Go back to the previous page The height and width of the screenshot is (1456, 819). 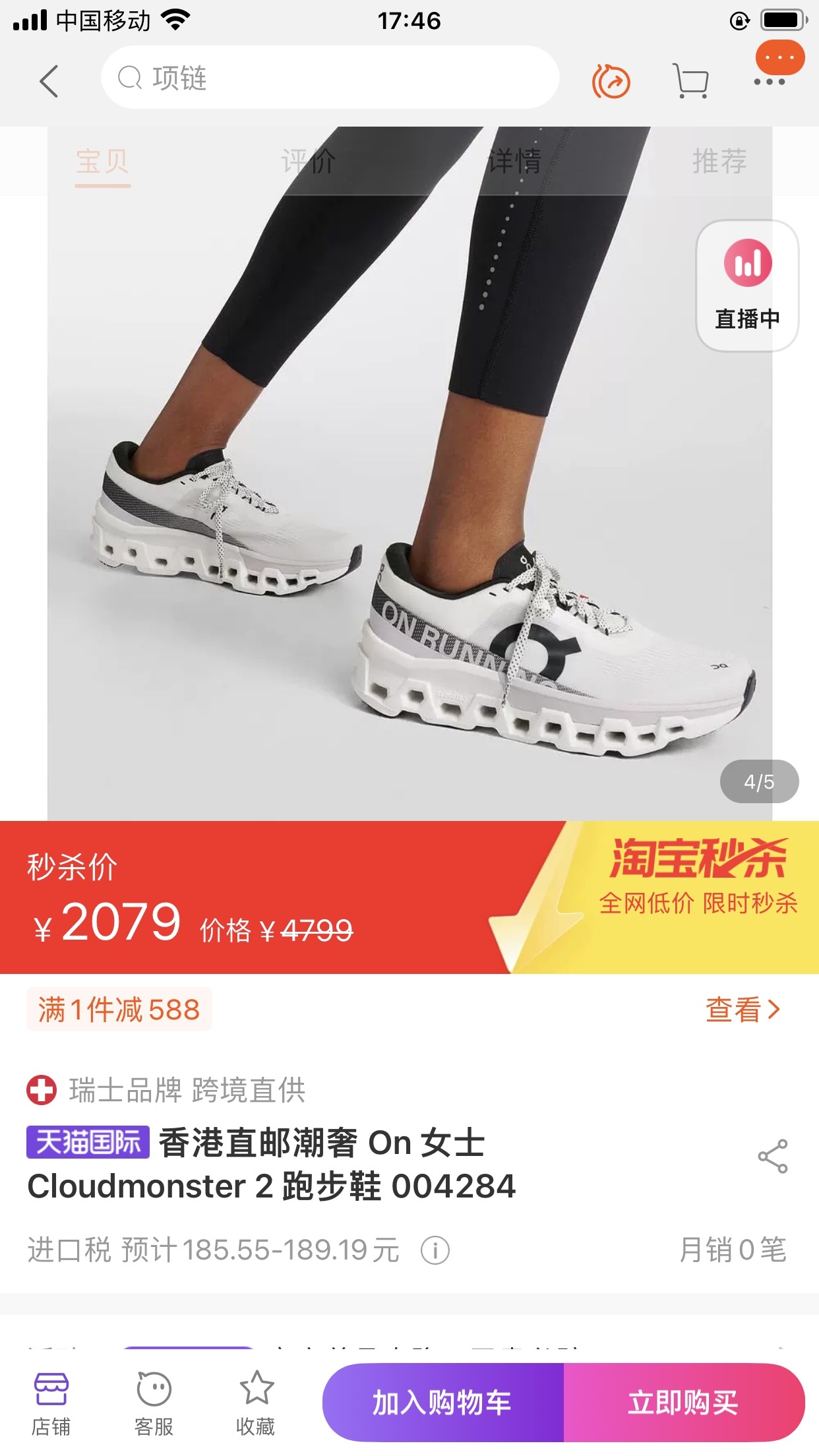[x=49, y=81]
